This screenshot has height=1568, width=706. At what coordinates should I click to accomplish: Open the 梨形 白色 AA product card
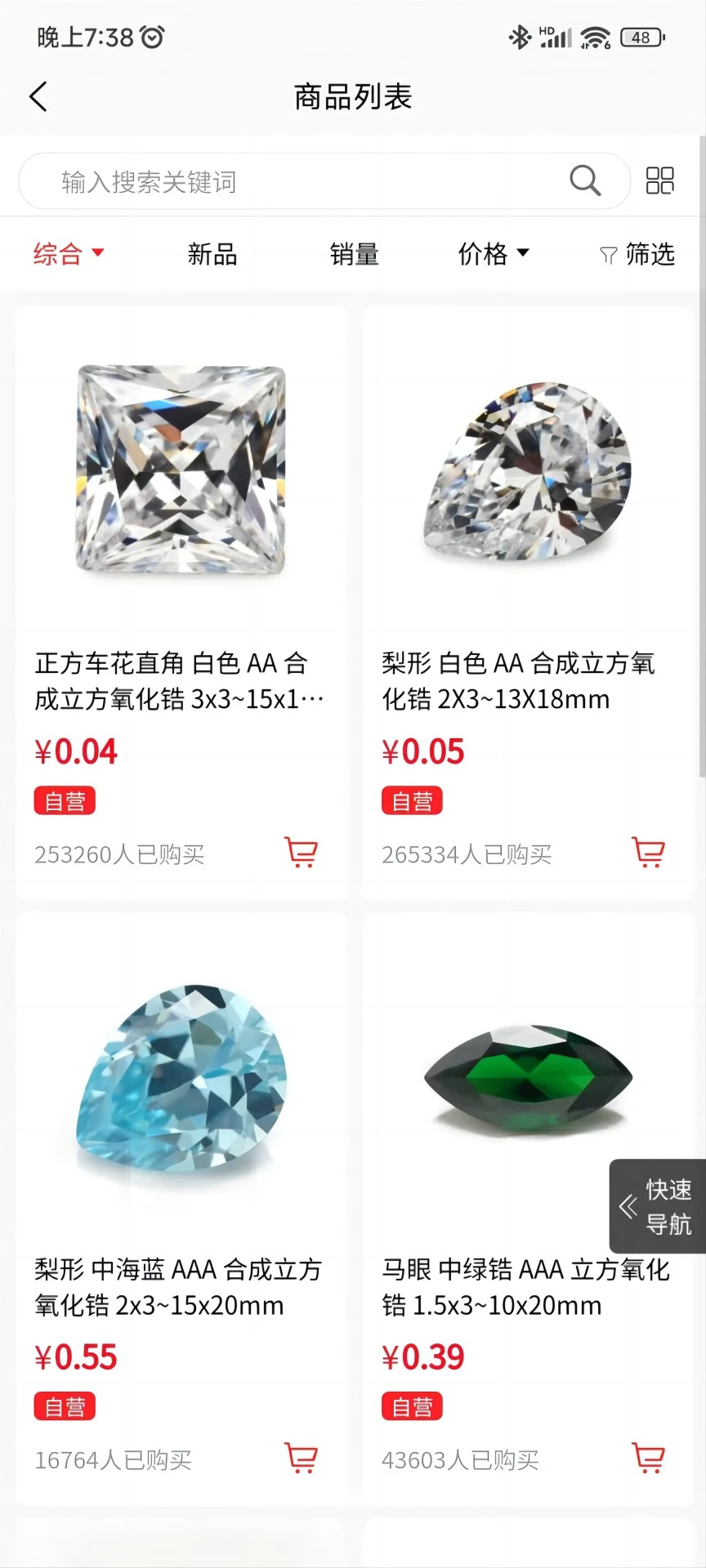[528, 490]
